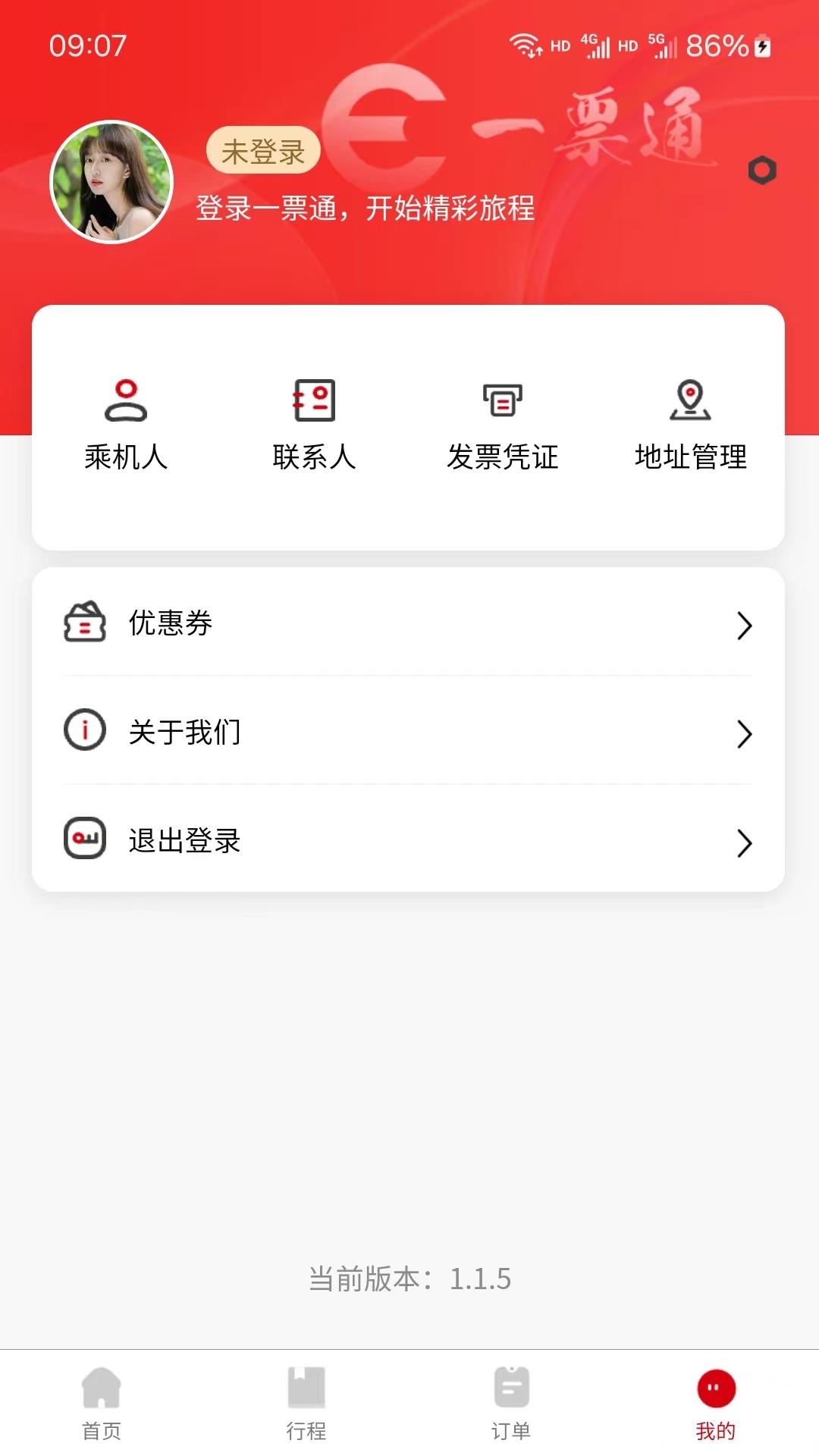Tap the profile avatar picture

coord(111,182)
